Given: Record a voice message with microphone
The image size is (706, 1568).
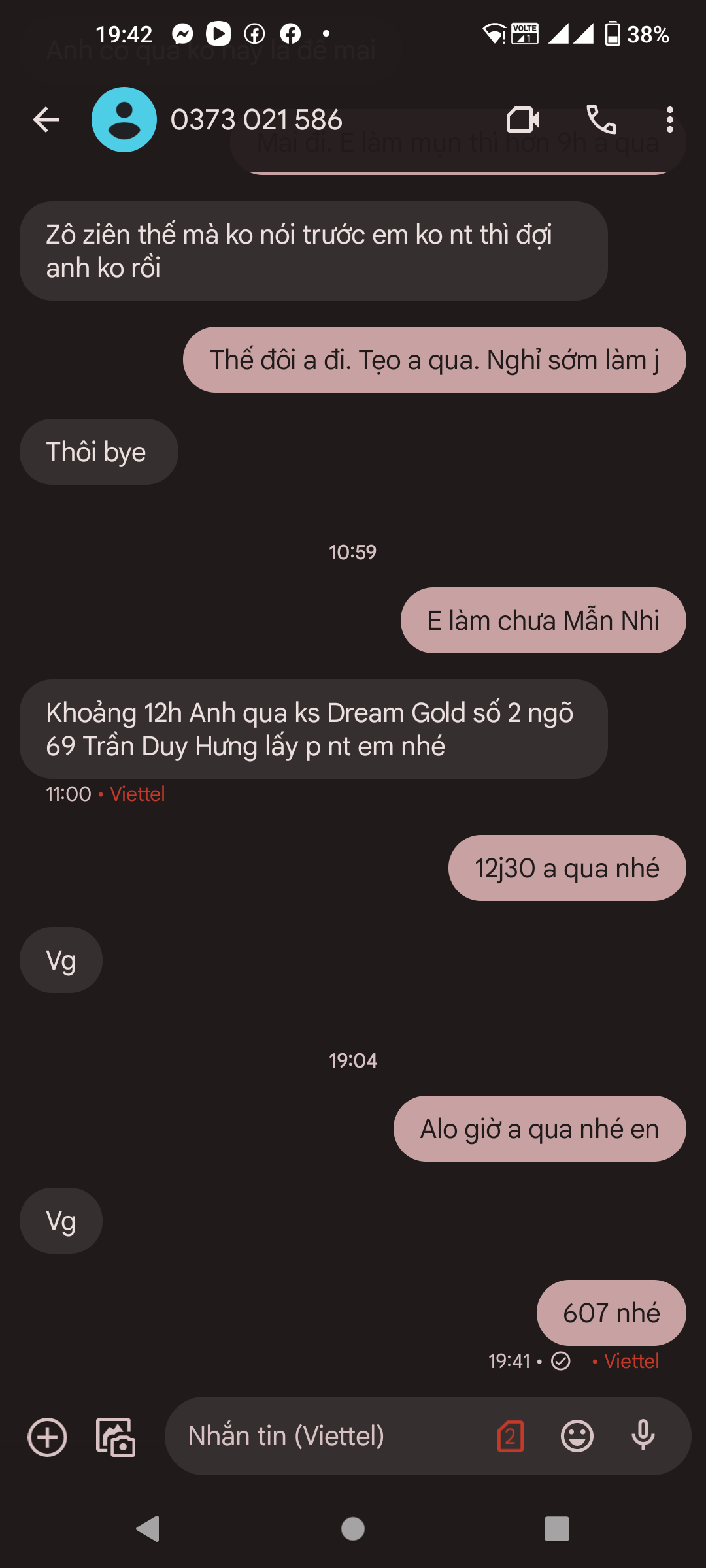Looking at the screenshot, I should tap(643, 1436).
